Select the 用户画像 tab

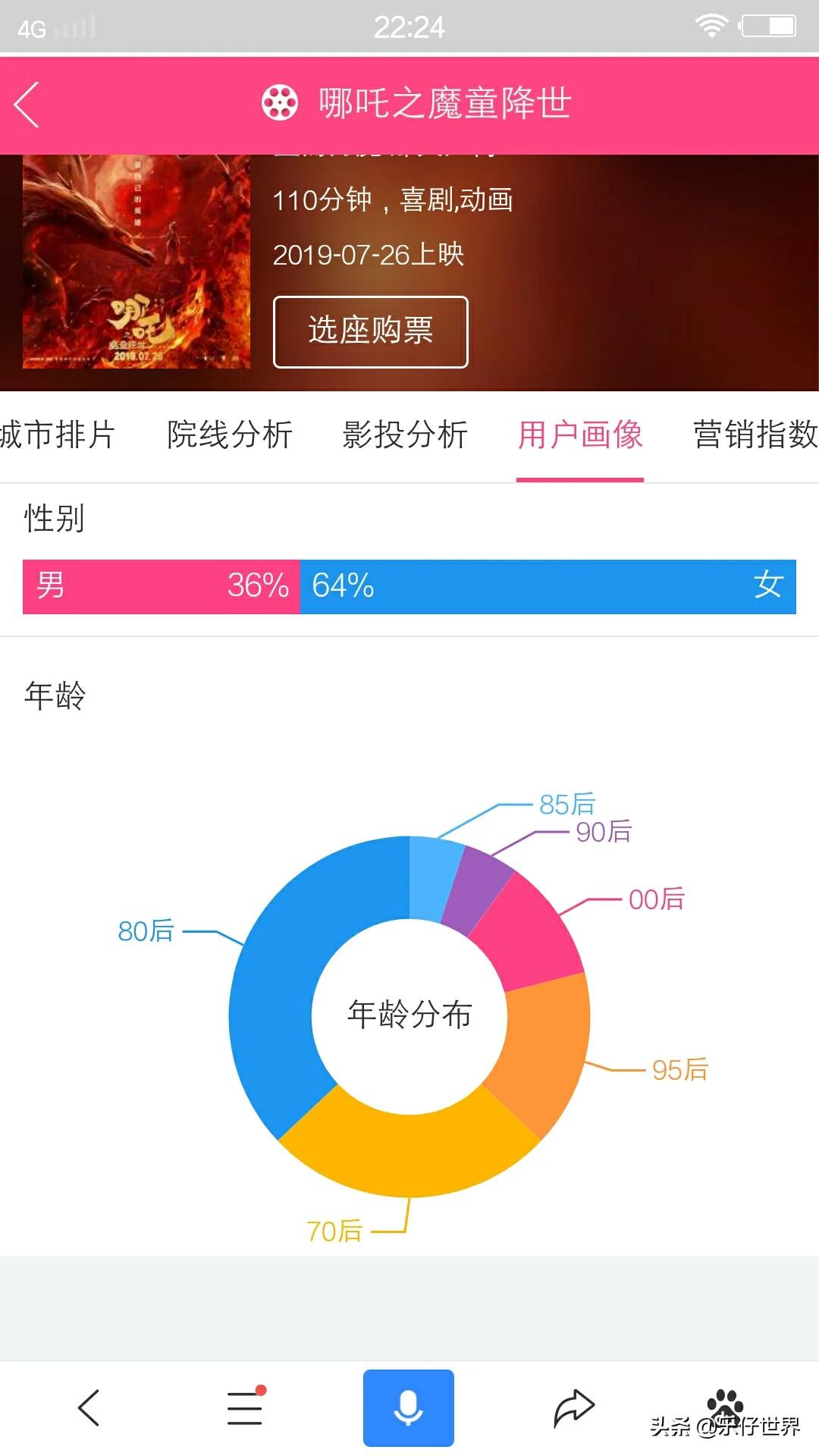pos(580,435)
